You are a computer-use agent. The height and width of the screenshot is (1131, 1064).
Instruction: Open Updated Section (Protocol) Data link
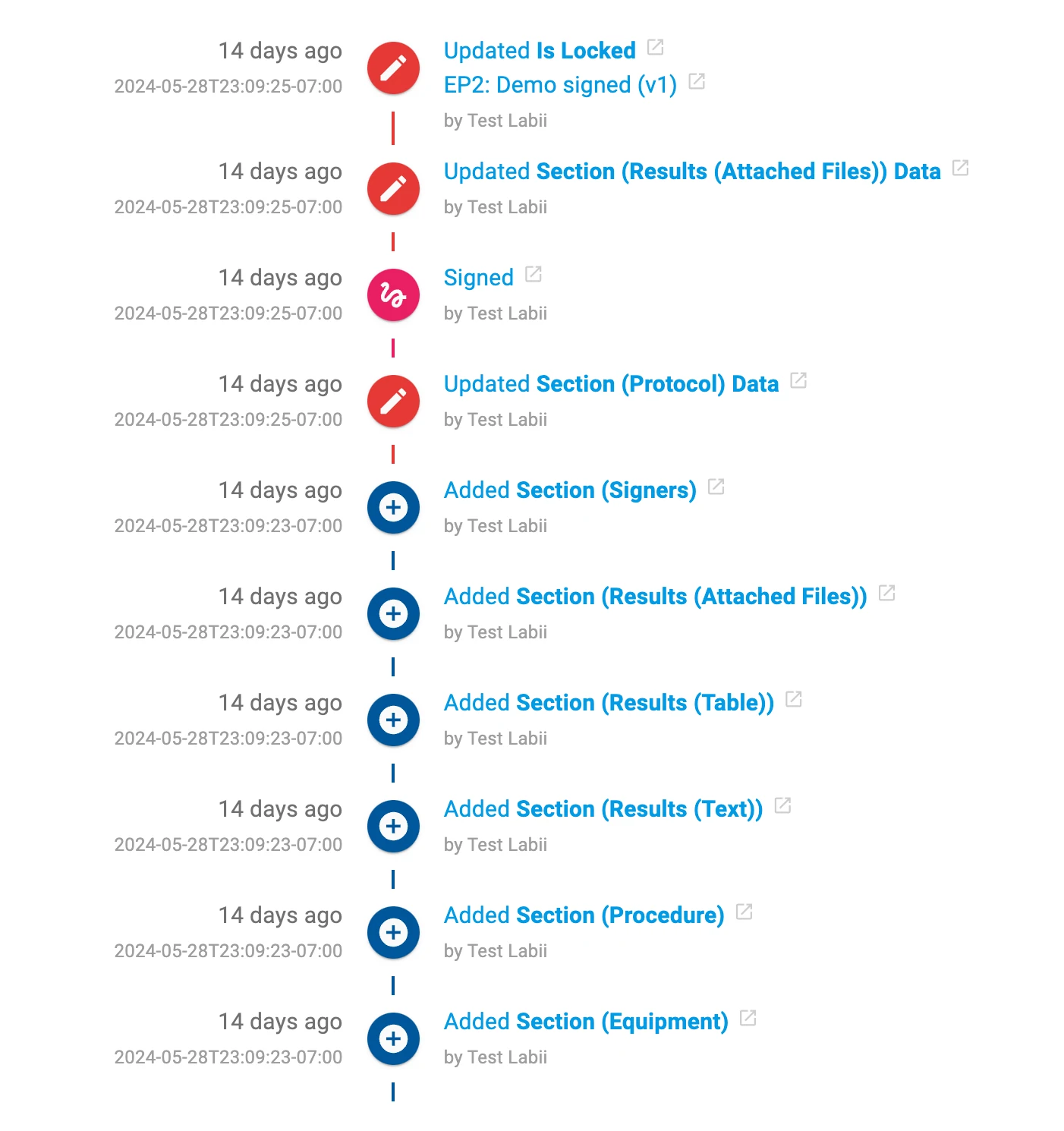click(x=611, y=384)
